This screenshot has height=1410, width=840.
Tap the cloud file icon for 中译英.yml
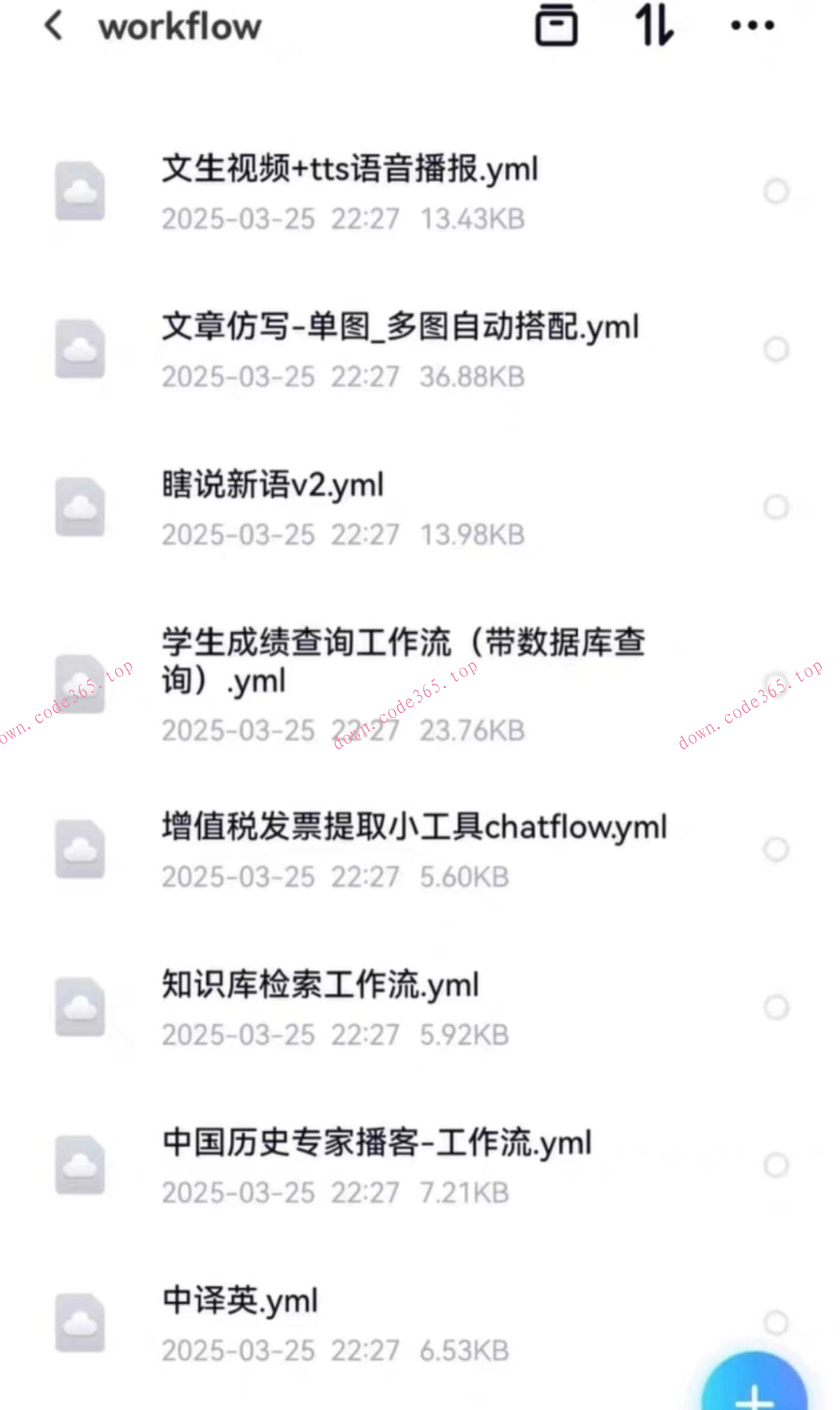(x=81, y=1322)
